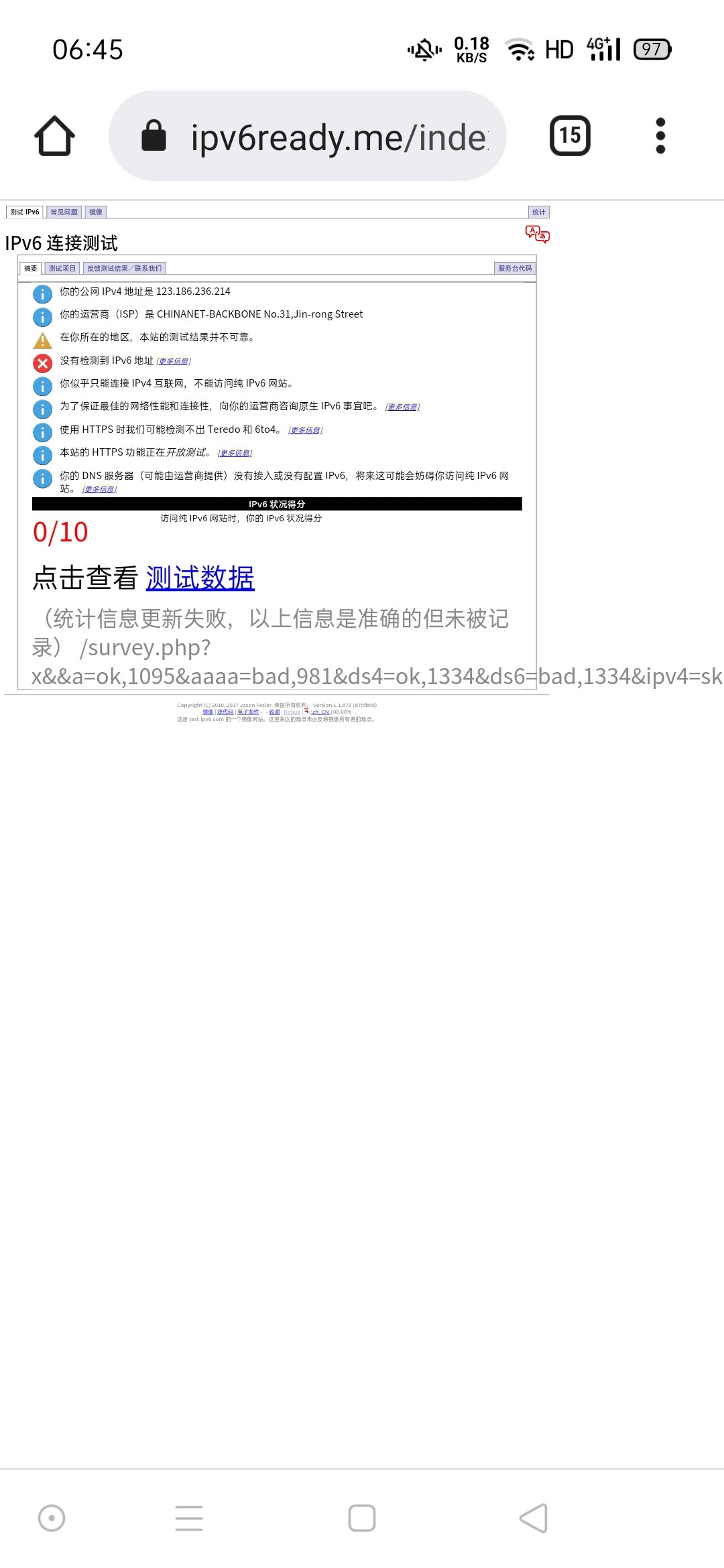The width and height of the screenshot is (724, 1568).
Task: Switch to the 测试项目 tab
Action: [62, 268]
